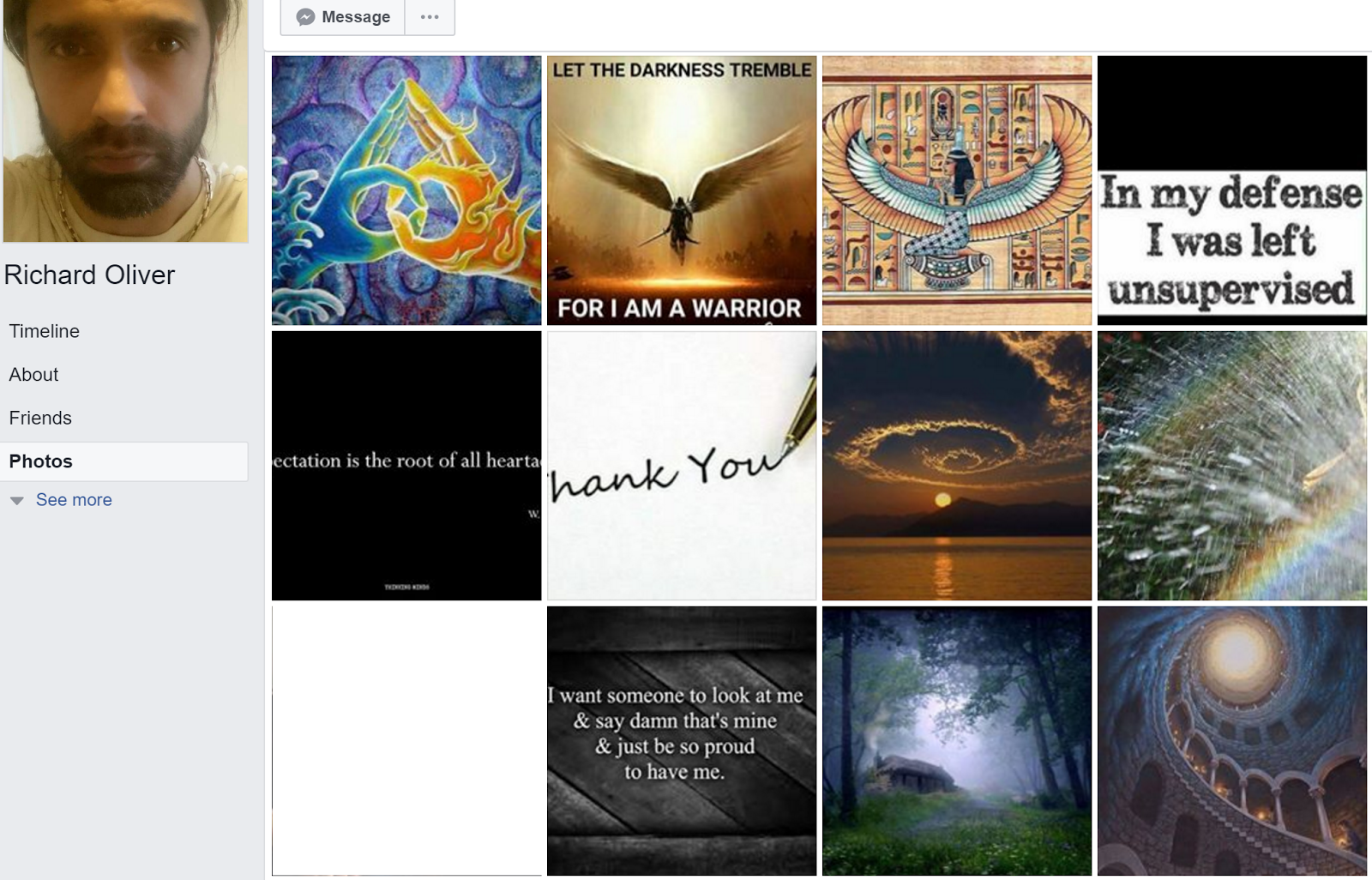
Task: View the Friends list
Action: (40, 418)
